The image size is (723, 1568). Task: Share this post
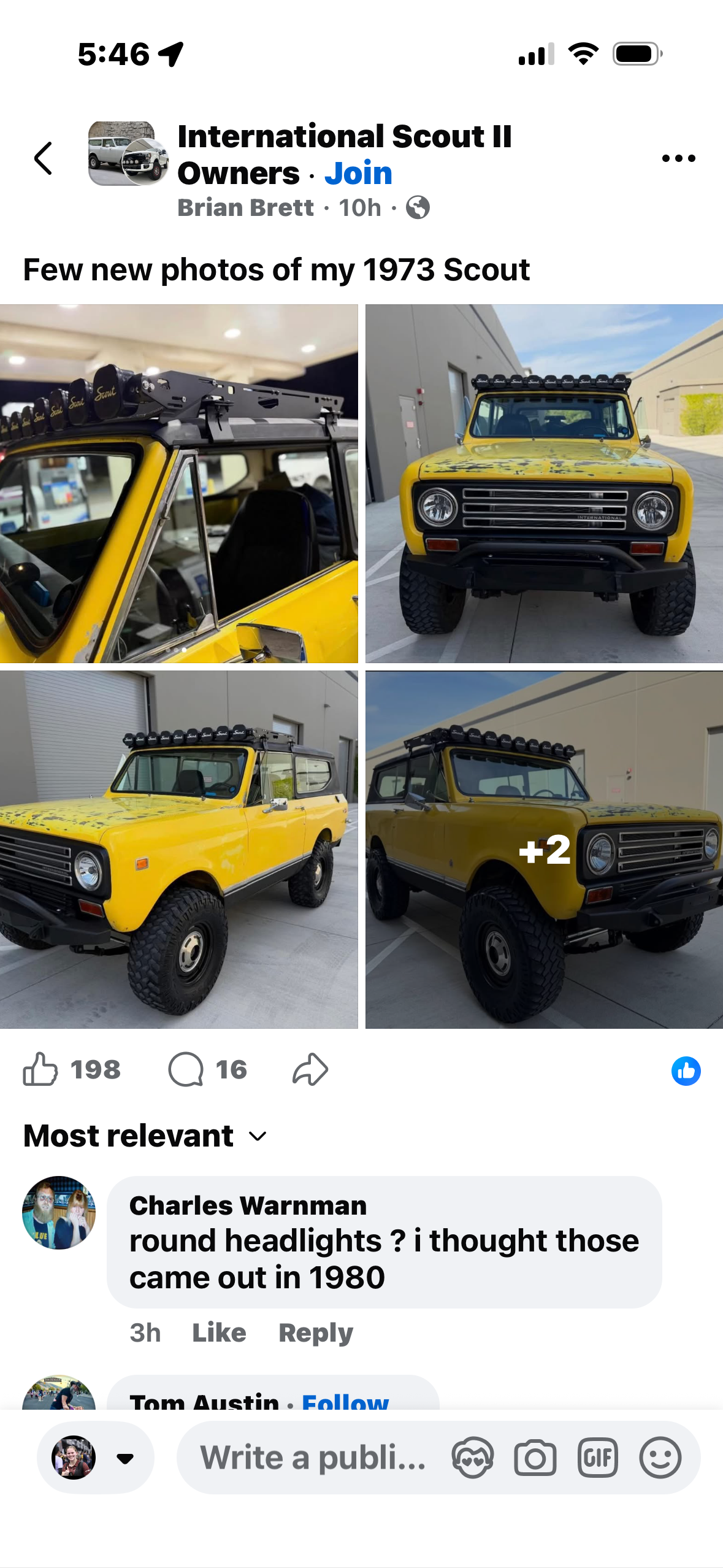pyautogui.click(x=310, y=1069)
